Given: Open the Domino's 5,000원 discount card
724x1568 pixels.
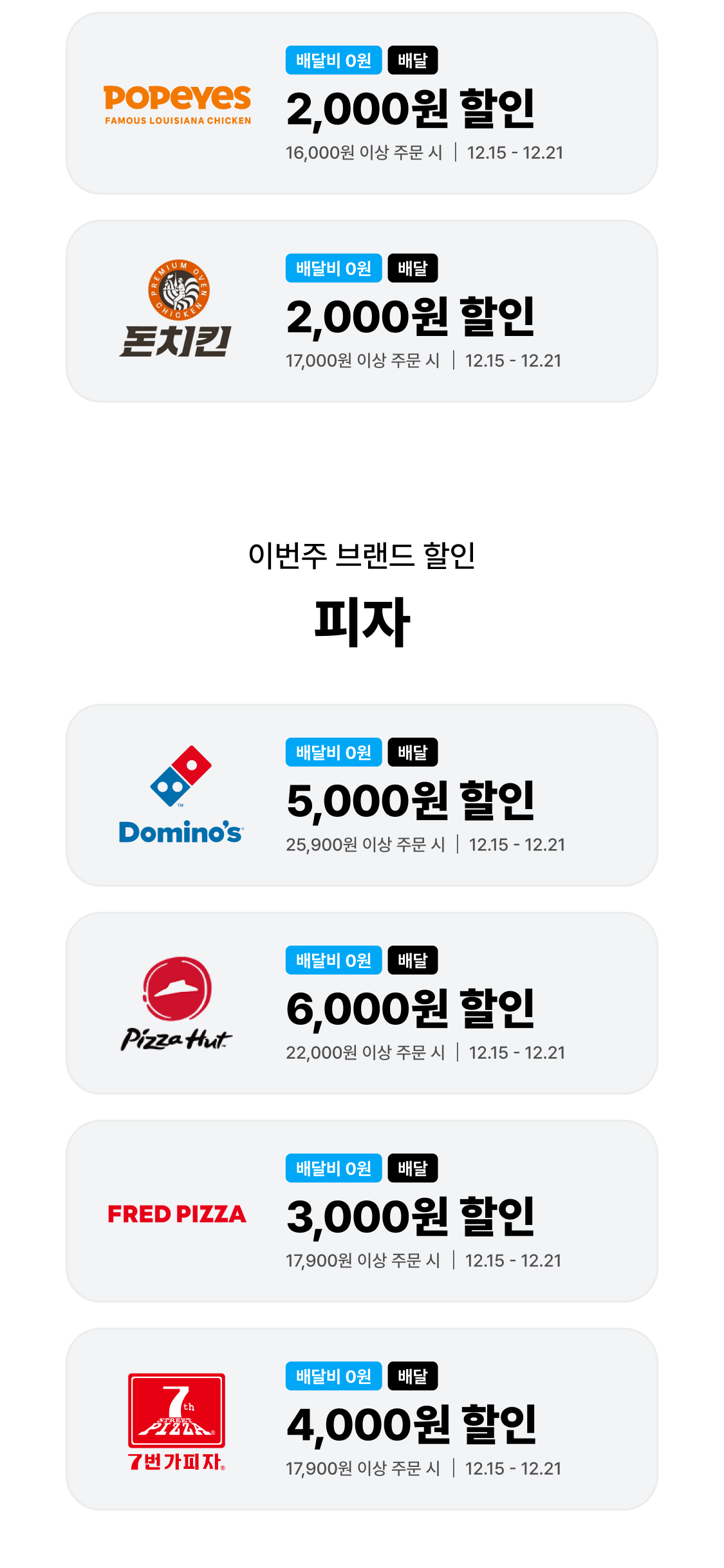Looking at the screenshot, I should click(362, 796).
